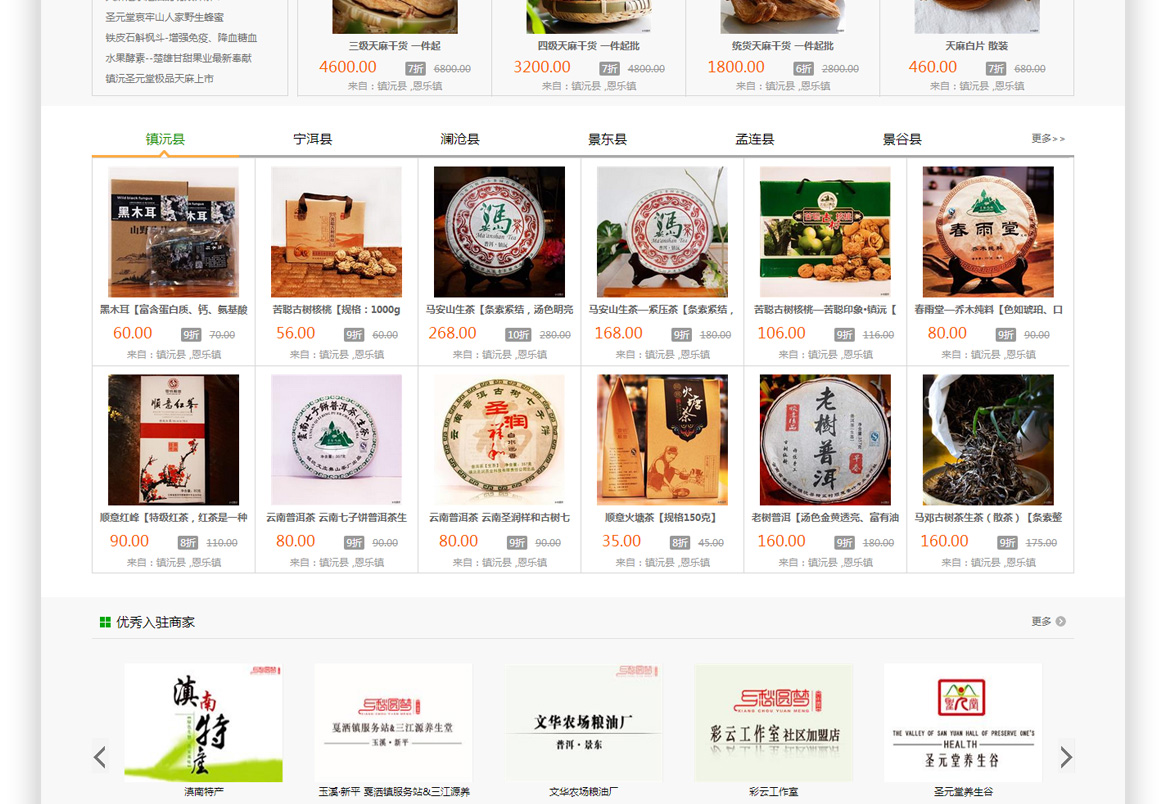View 顺意红峰 black tea product
This screenshot has width=1167, height=804.
[x=173, y=440]
